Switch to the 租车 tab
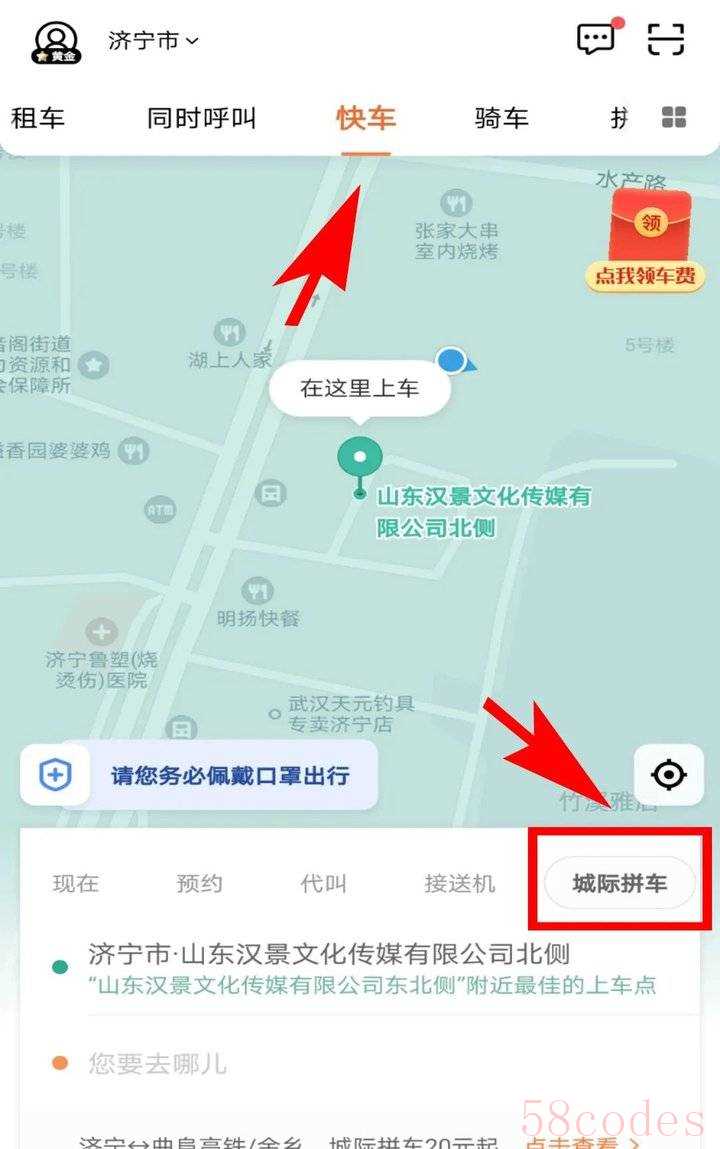Image resolution: width=720 pixels, height=1149 pixels. click(x=38, y=118)
